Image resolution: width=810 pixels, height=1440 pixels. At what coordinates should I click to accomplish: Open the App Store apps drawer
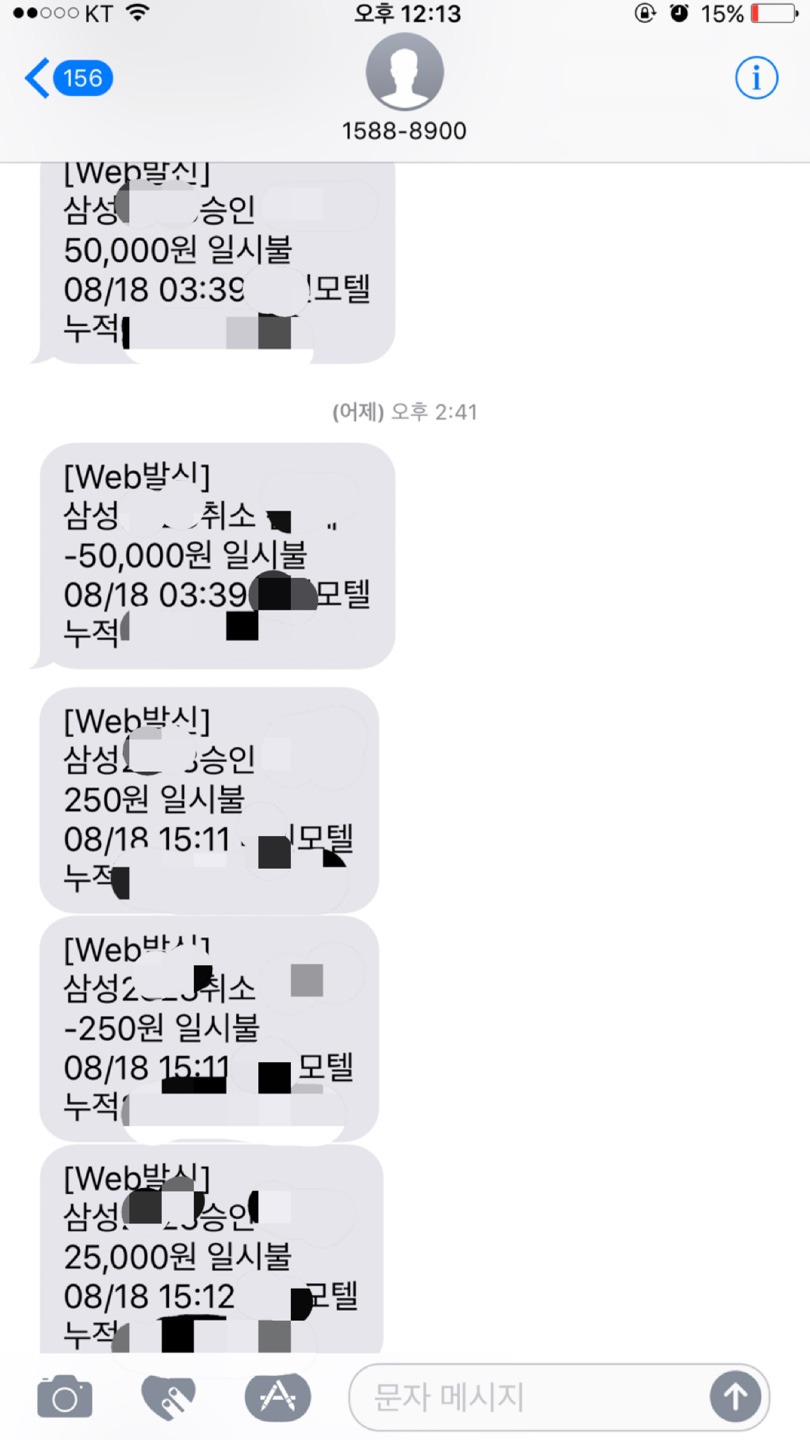tap(277, 1396)
